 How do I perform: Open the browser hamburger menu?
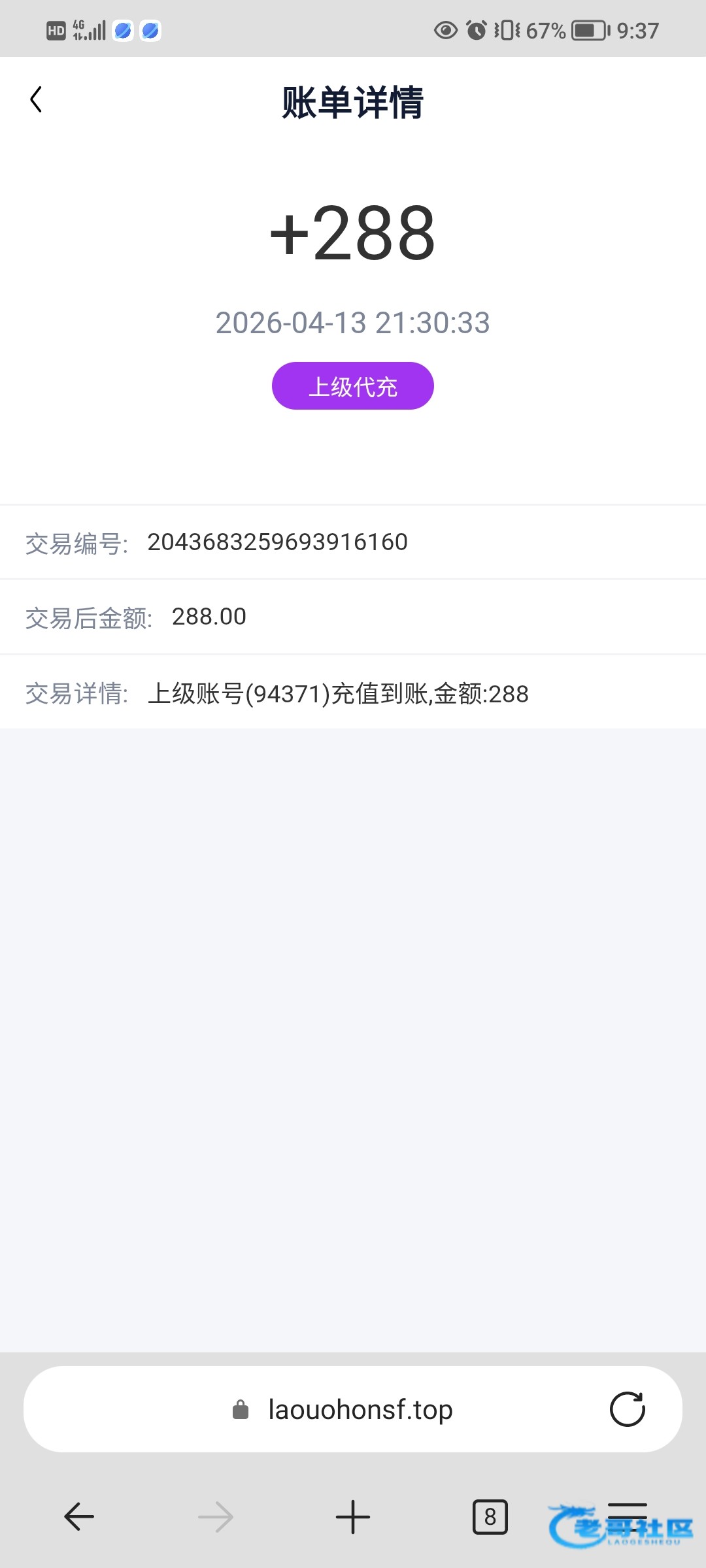pos(627,1517)
